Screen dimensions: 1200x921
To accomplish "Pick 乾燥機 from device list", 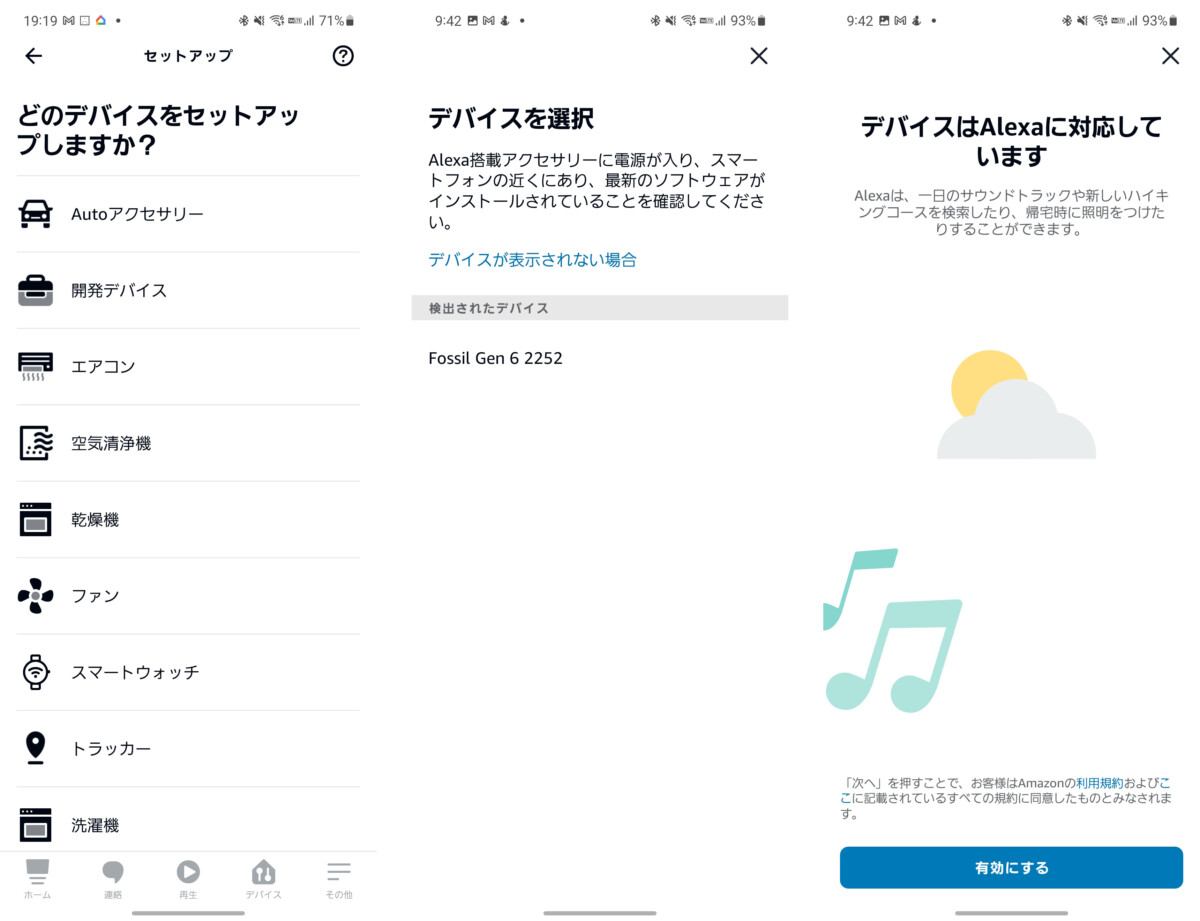I will pyautogui.click(x=95, y=520).
